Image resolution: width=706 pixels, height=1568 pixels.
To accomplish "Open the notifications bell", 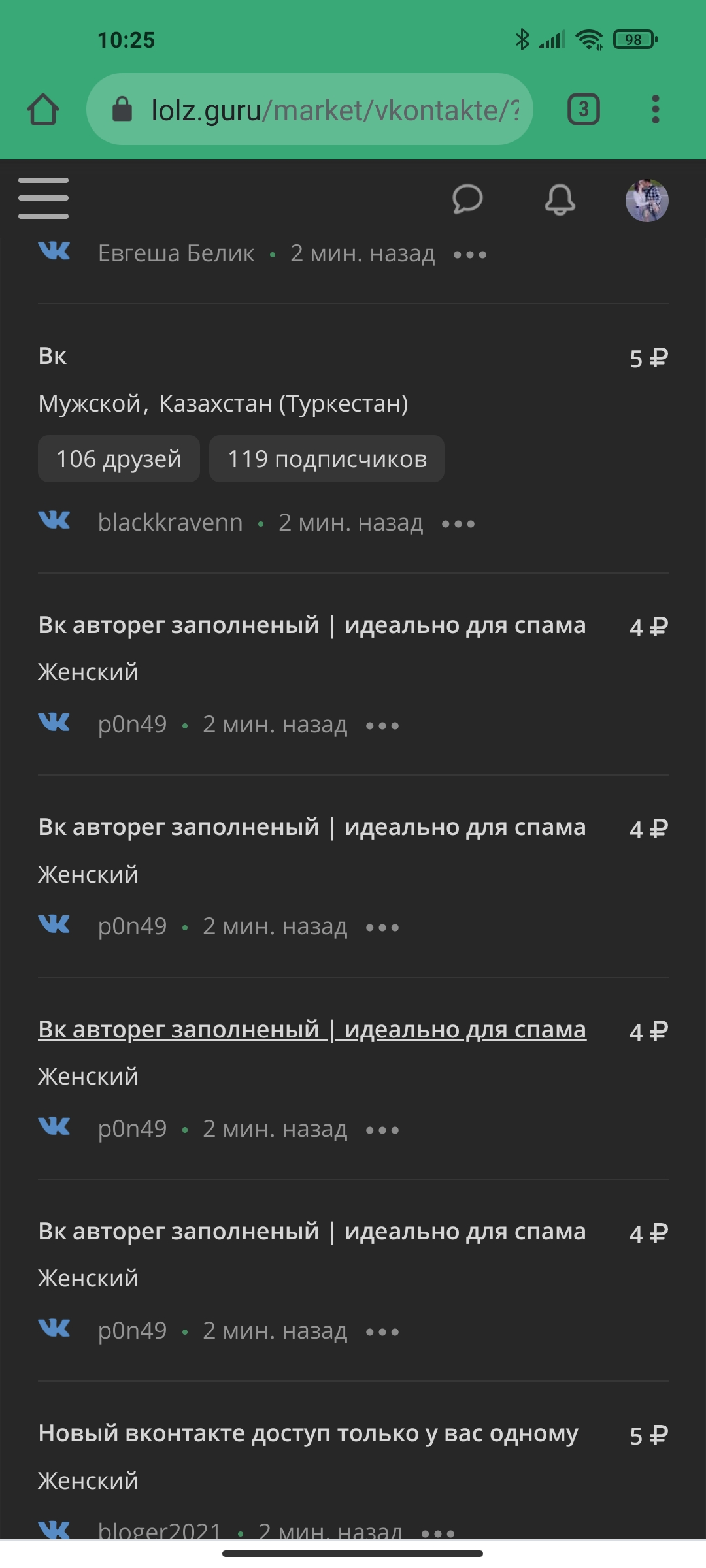I will click(560, 199).
